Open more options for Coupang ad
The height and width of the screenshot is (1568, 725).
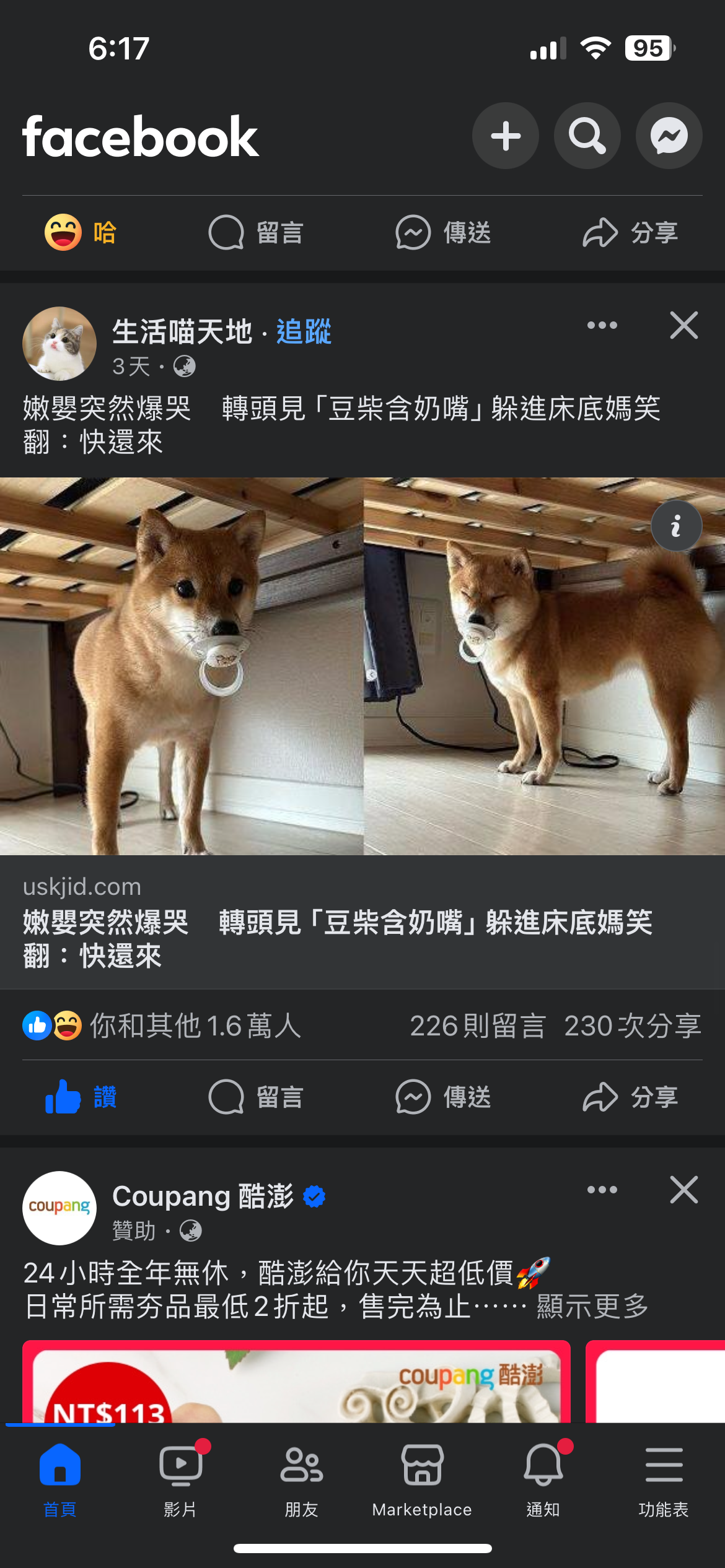(x=602, y=1190)
